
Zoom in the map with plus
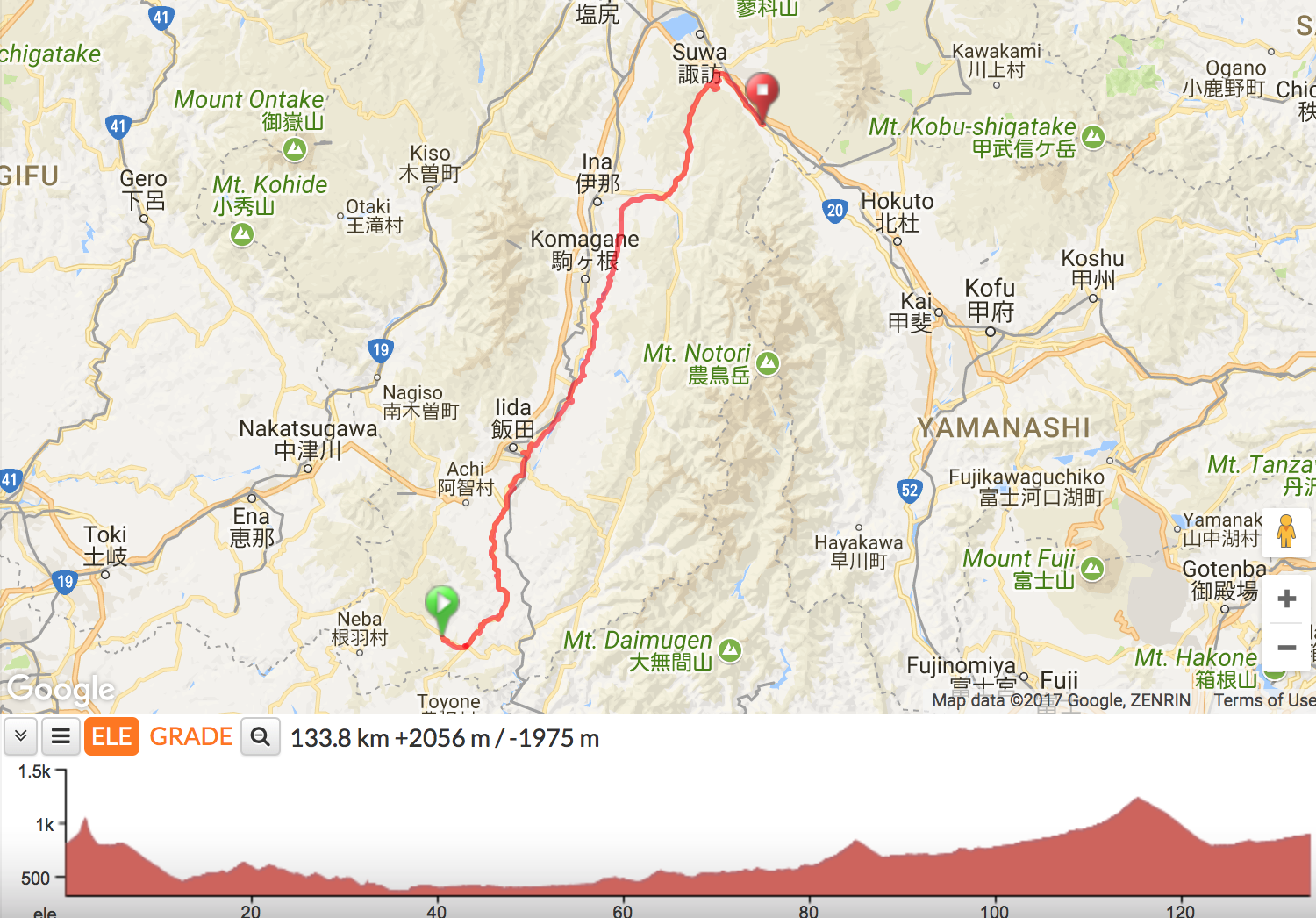1286,599
